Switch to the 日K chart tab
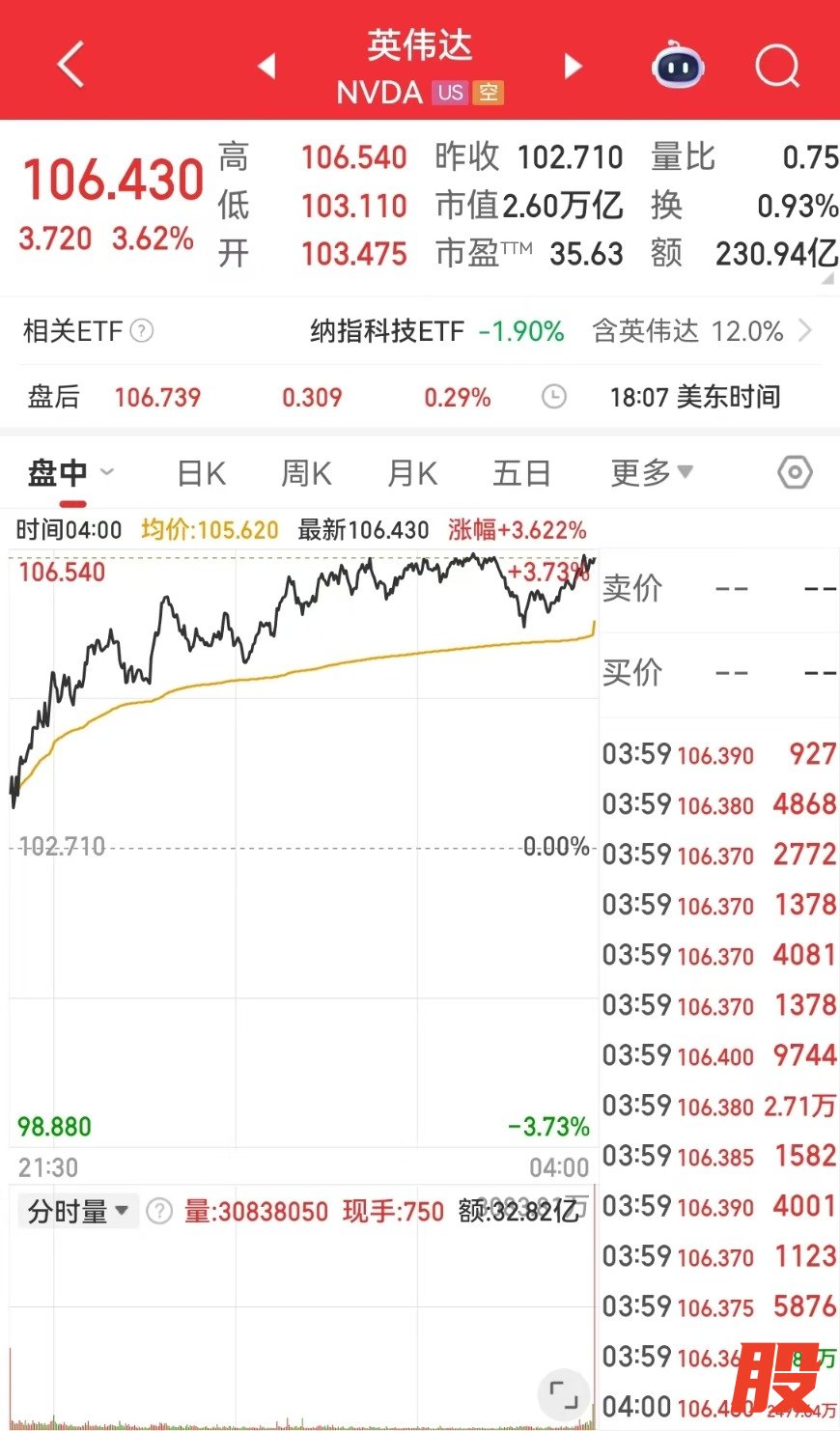 pos(202,473)
